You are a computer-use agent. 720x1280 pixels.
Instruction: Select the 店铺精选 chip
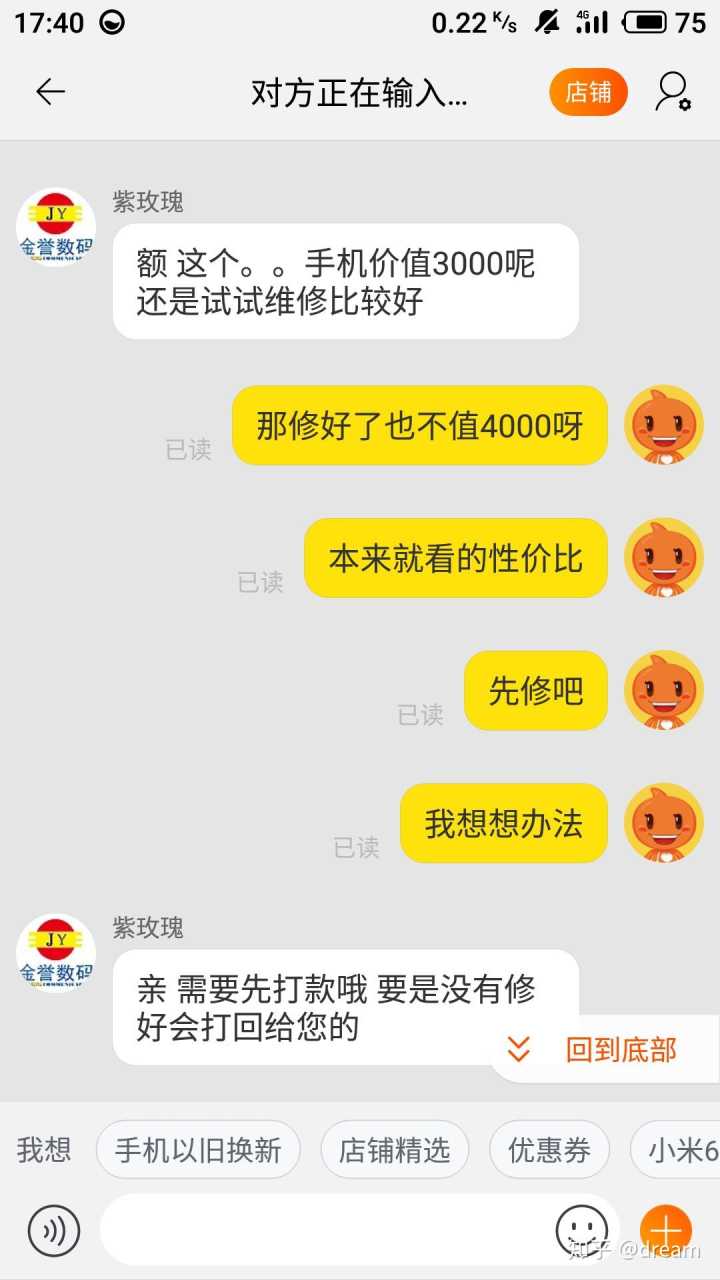pos(394,1150)
